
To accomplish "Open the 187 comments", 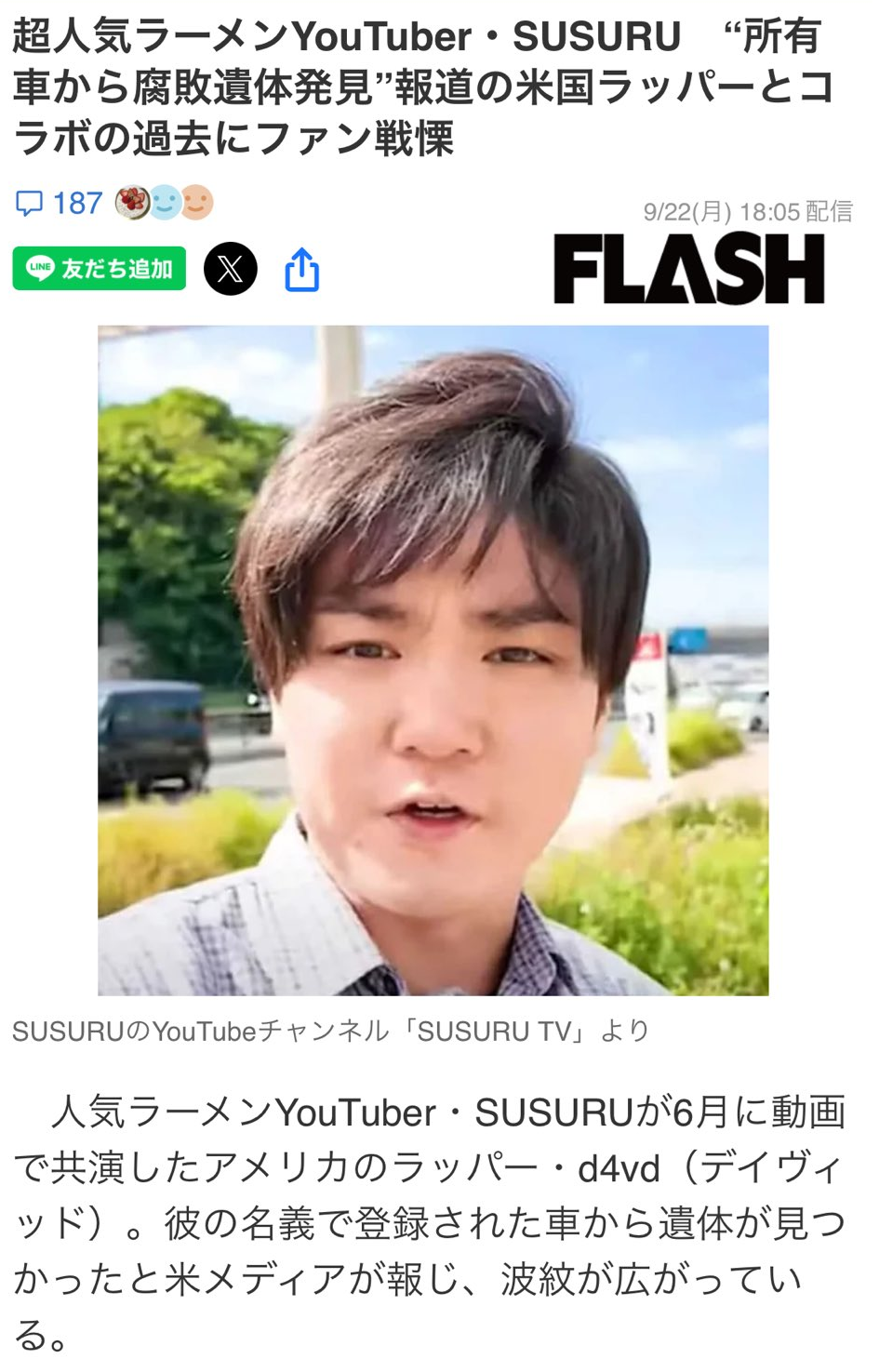I will (60, 203).
